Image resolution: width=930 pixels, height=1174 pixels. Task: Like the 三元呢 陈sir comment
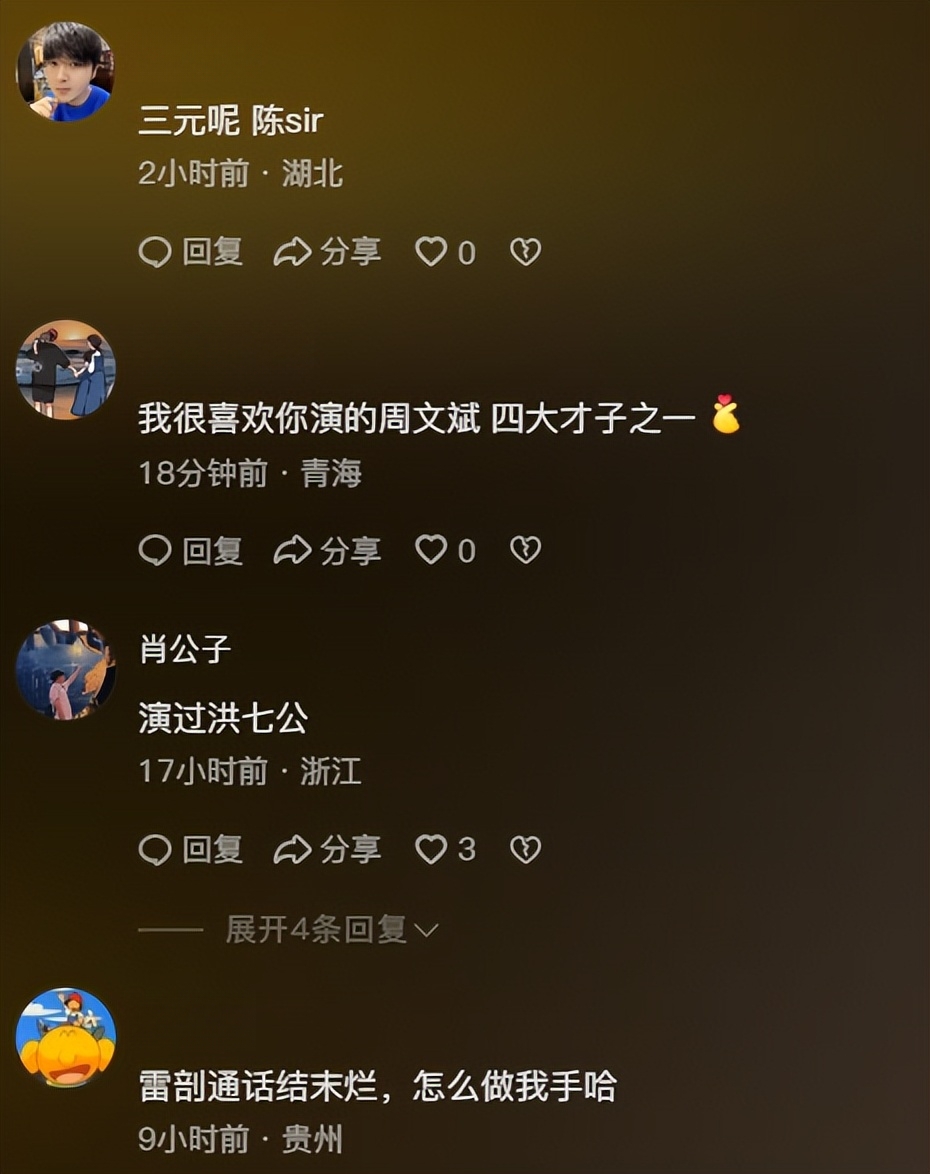point(432,252)
